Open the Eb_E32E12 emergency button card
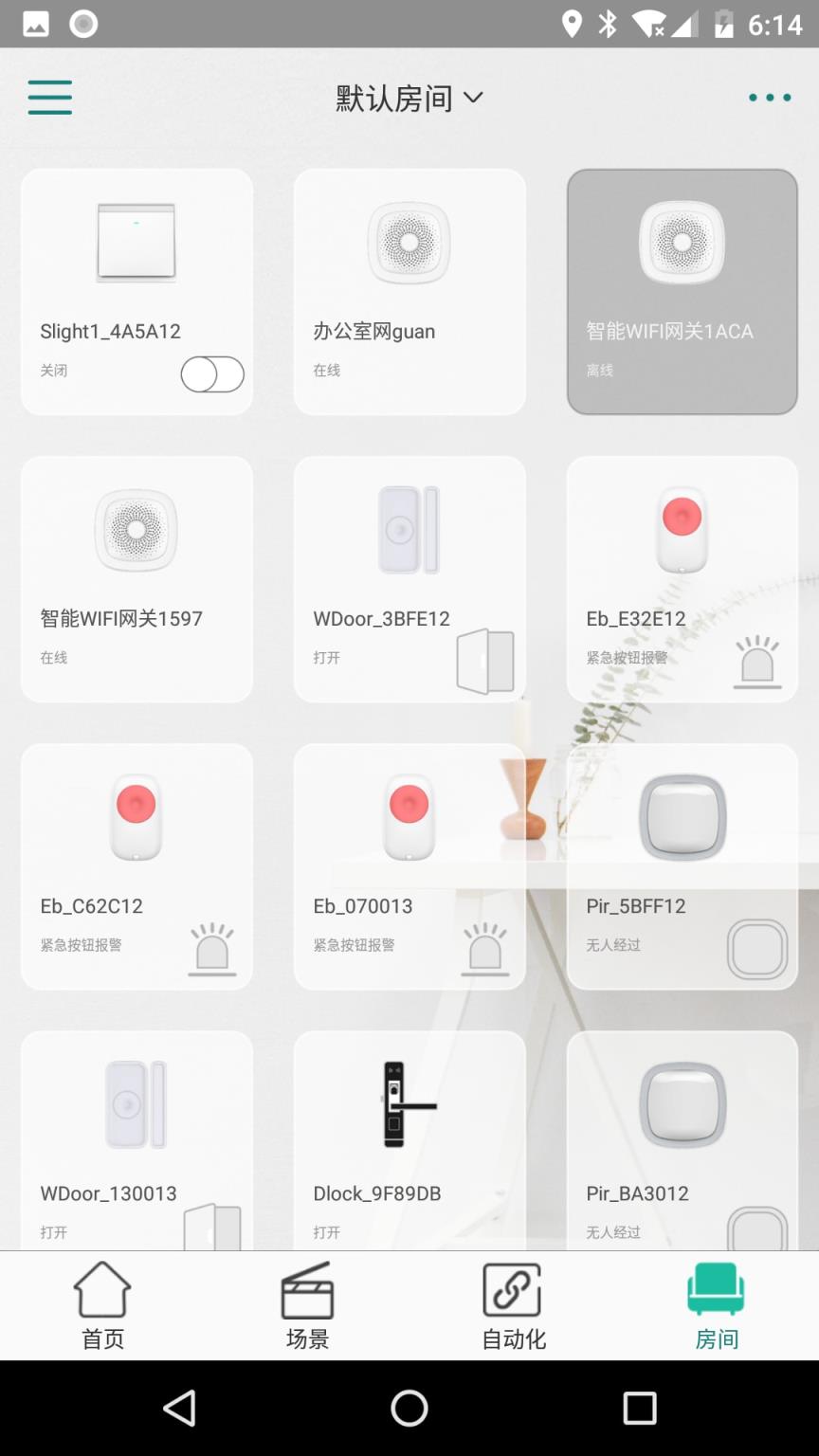 point(682,579)
